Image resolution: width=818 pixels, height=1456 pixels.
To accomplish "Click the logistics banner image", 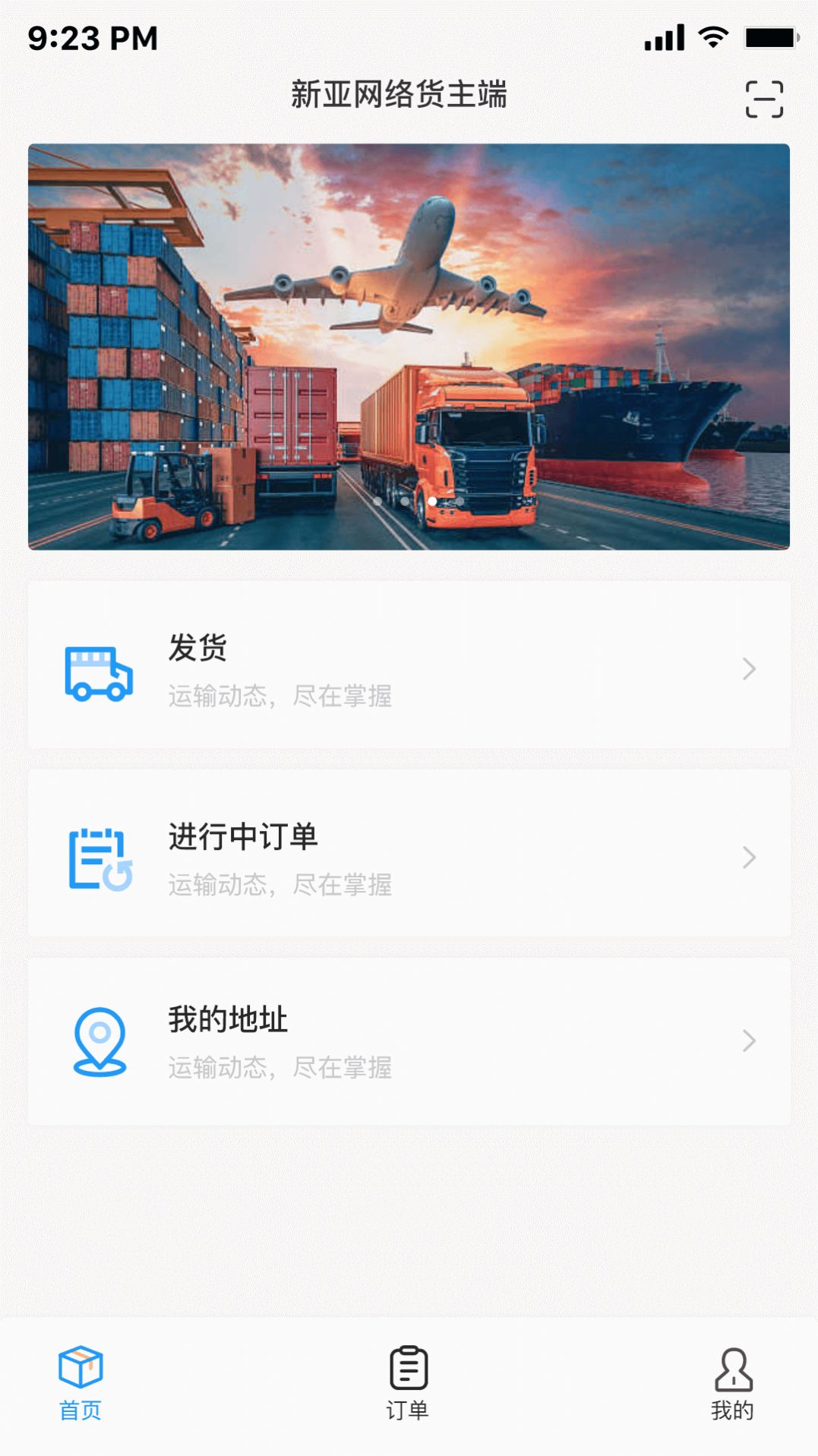I will click(409, 346).
